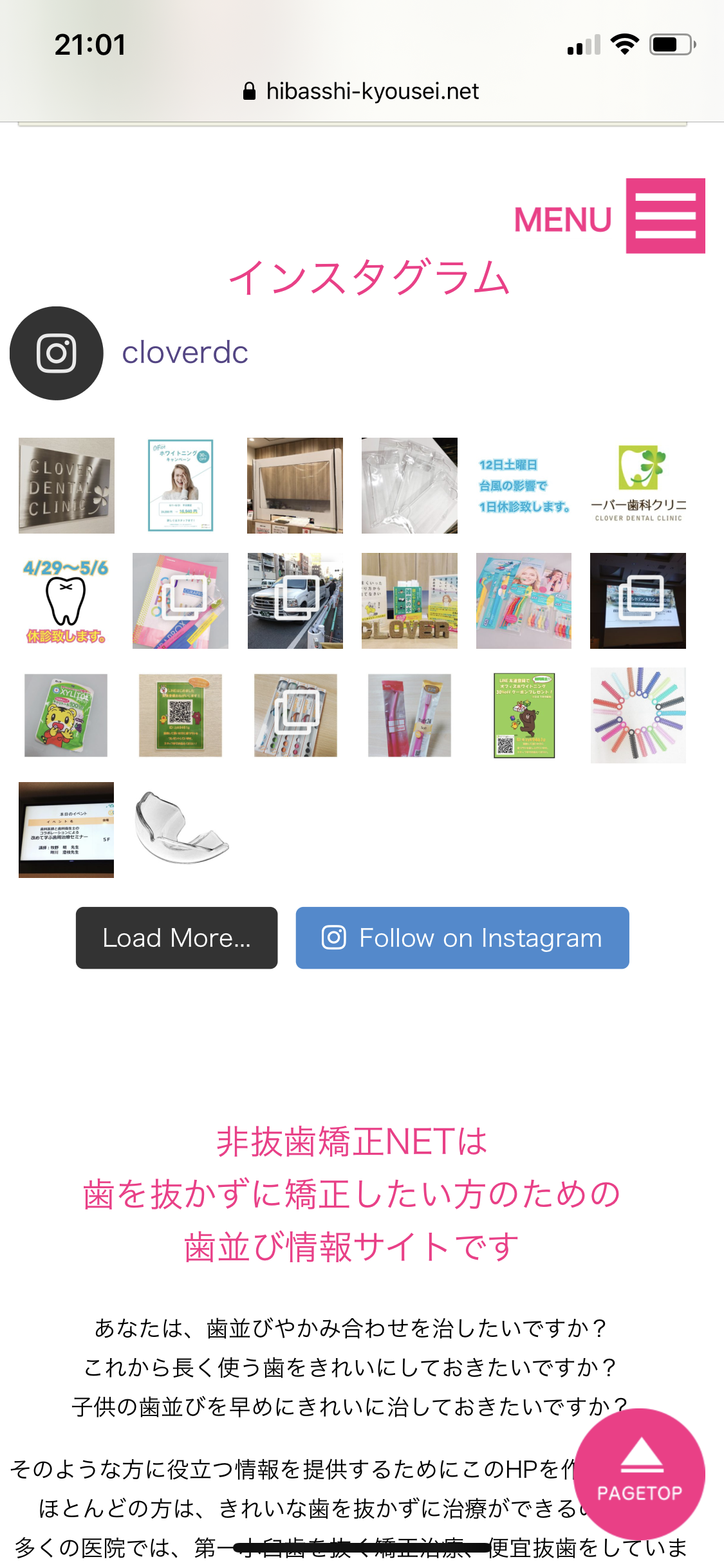Open the cloverdc Instagram profile link
724x1568 pixels.
point(185,353)
